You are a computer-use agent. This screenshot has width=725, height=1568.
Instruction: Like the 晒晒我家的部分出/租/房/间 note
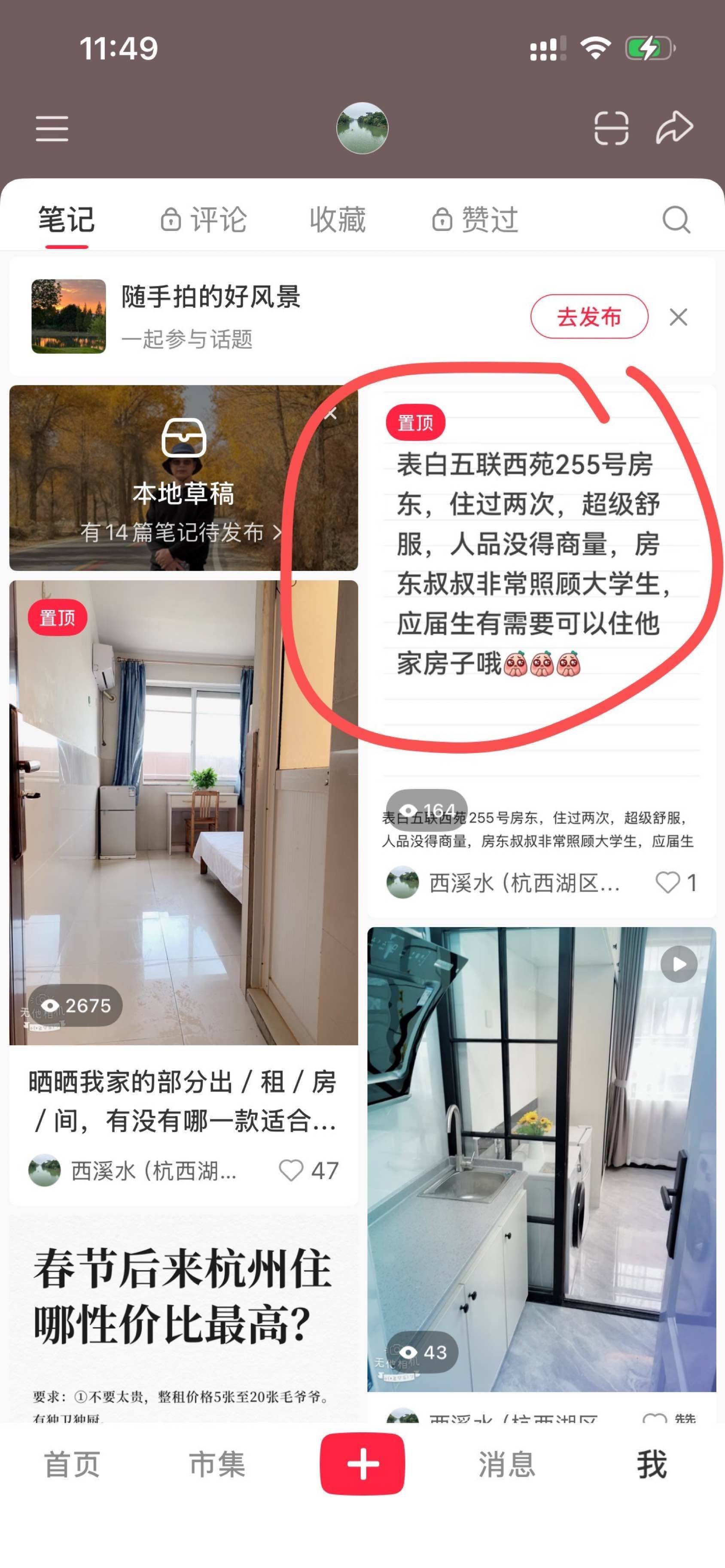[x=291, y=1170]
